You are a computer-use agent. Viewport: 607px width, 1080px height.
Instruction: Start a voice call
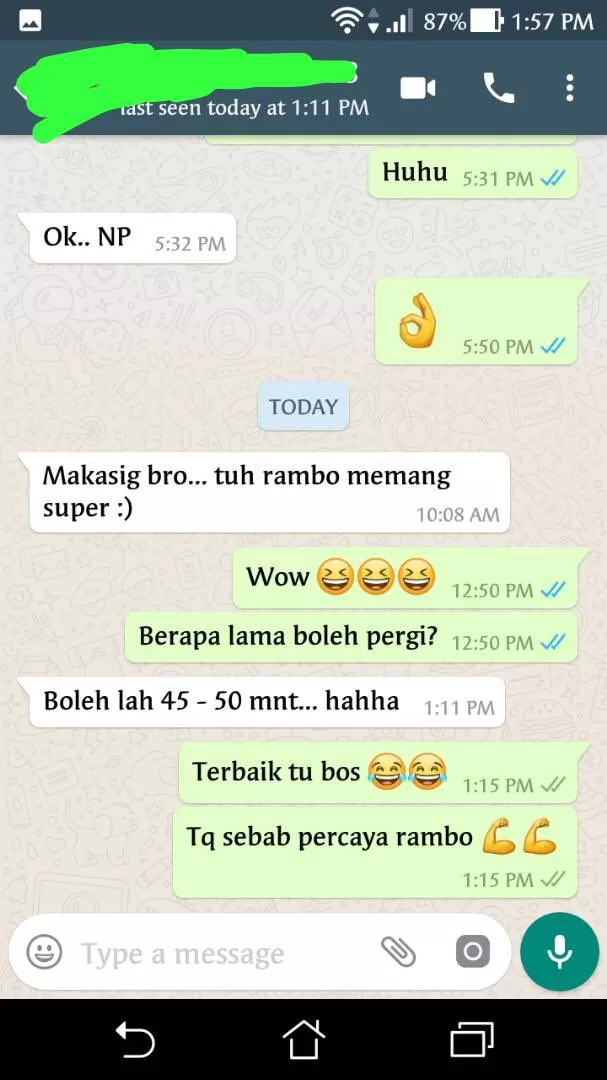(498, 88)
